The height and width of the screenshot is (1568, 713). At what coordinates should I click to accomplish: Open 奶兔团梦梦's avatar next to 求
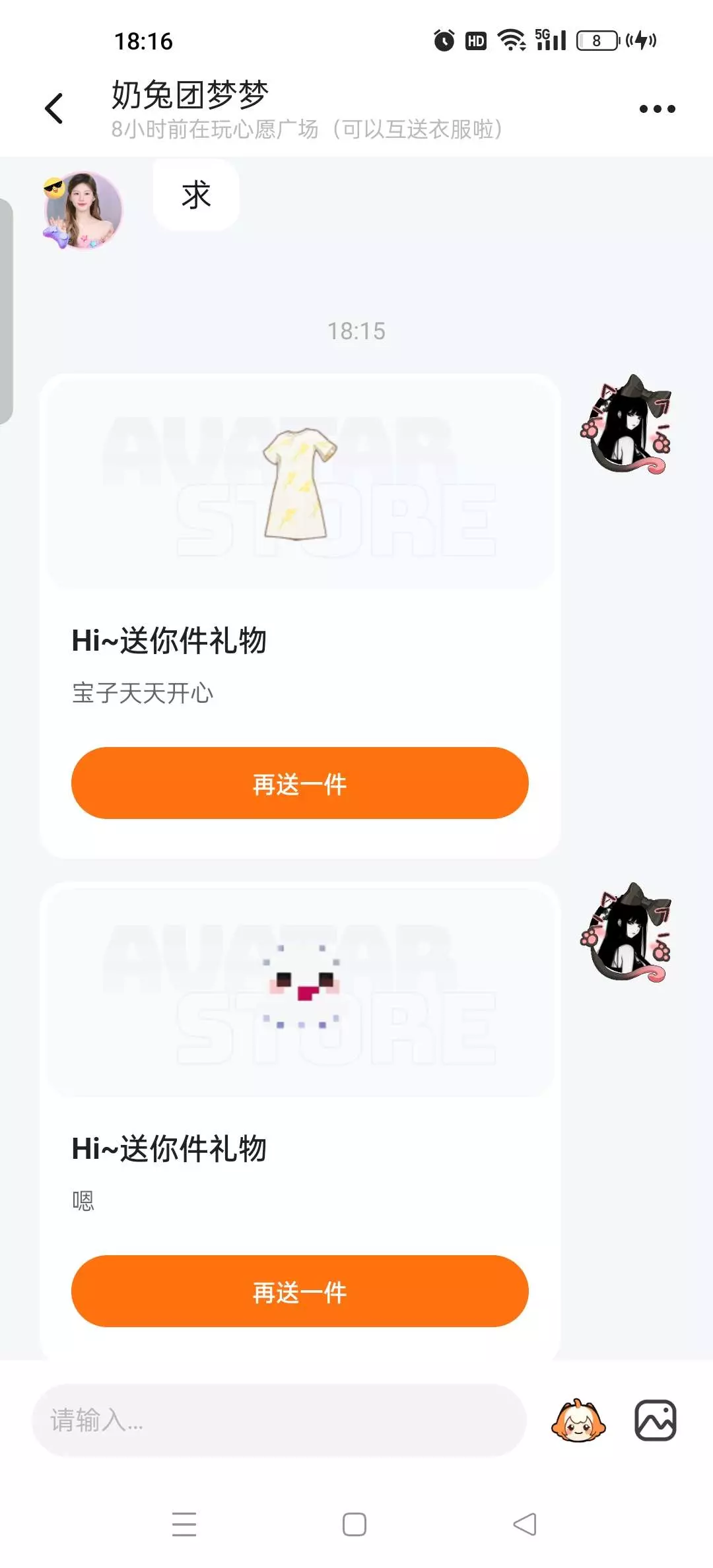point(83,211)
